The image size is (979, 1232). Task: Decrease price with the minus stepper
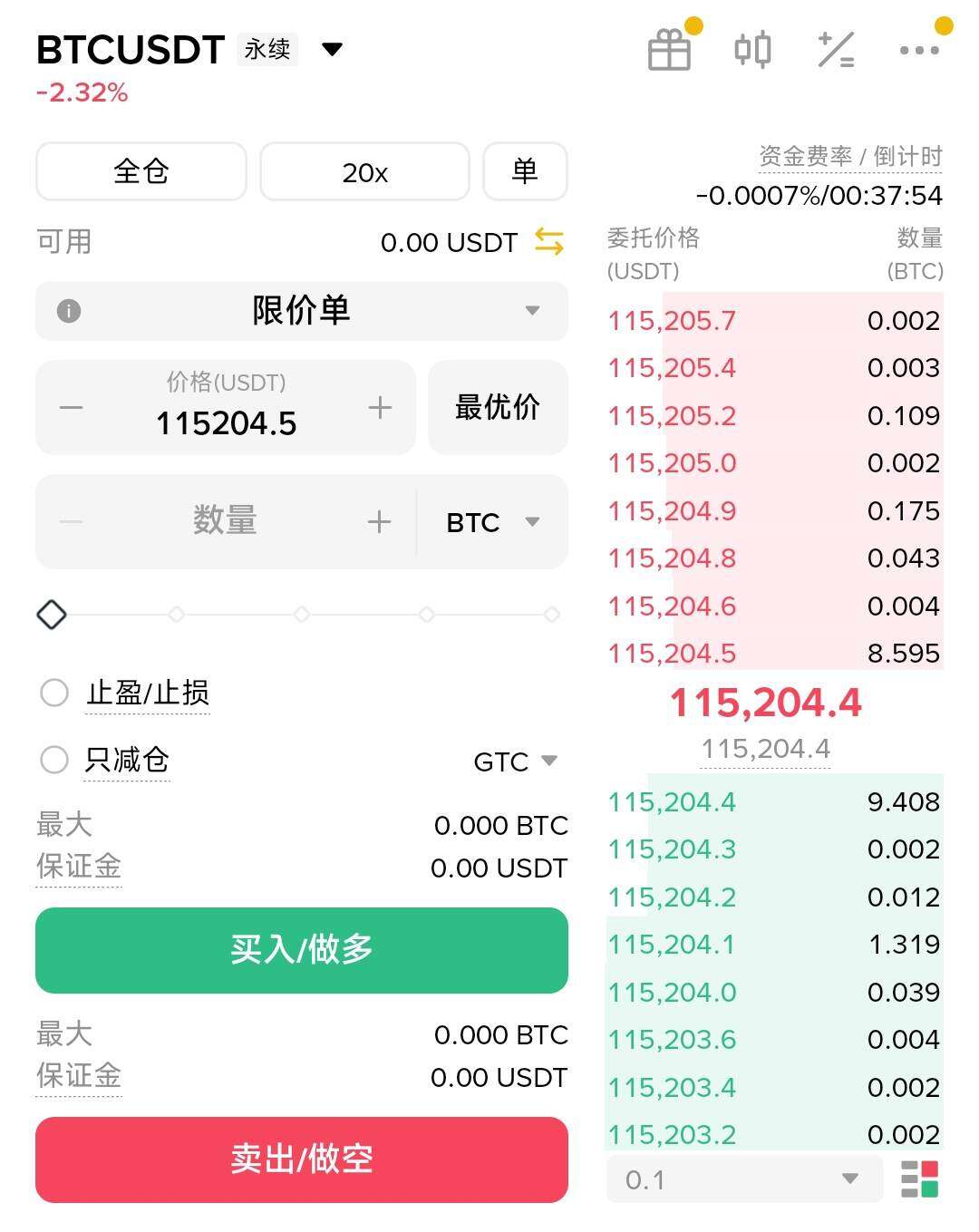72,408
